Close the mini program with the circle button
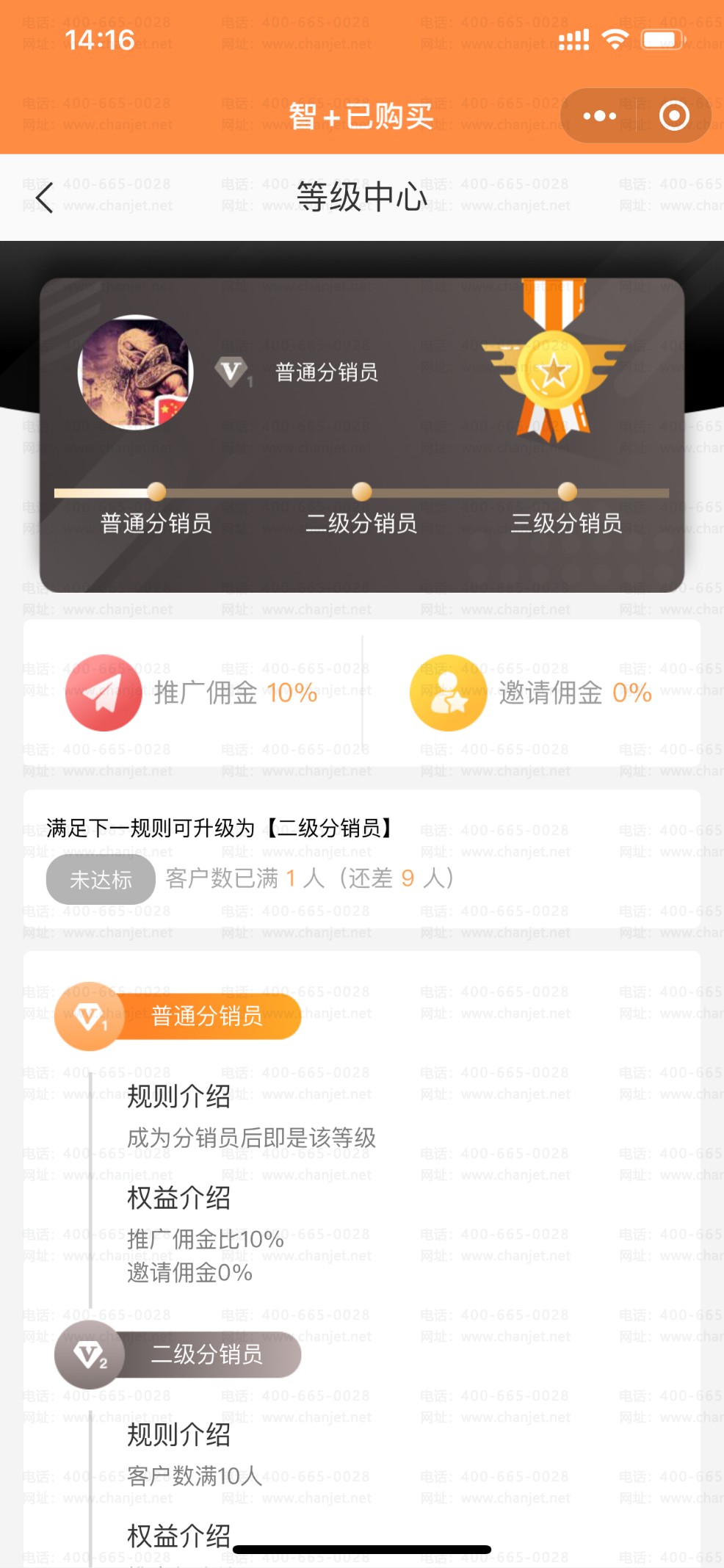Screen dimensions: 724x1568 (674, 116)
